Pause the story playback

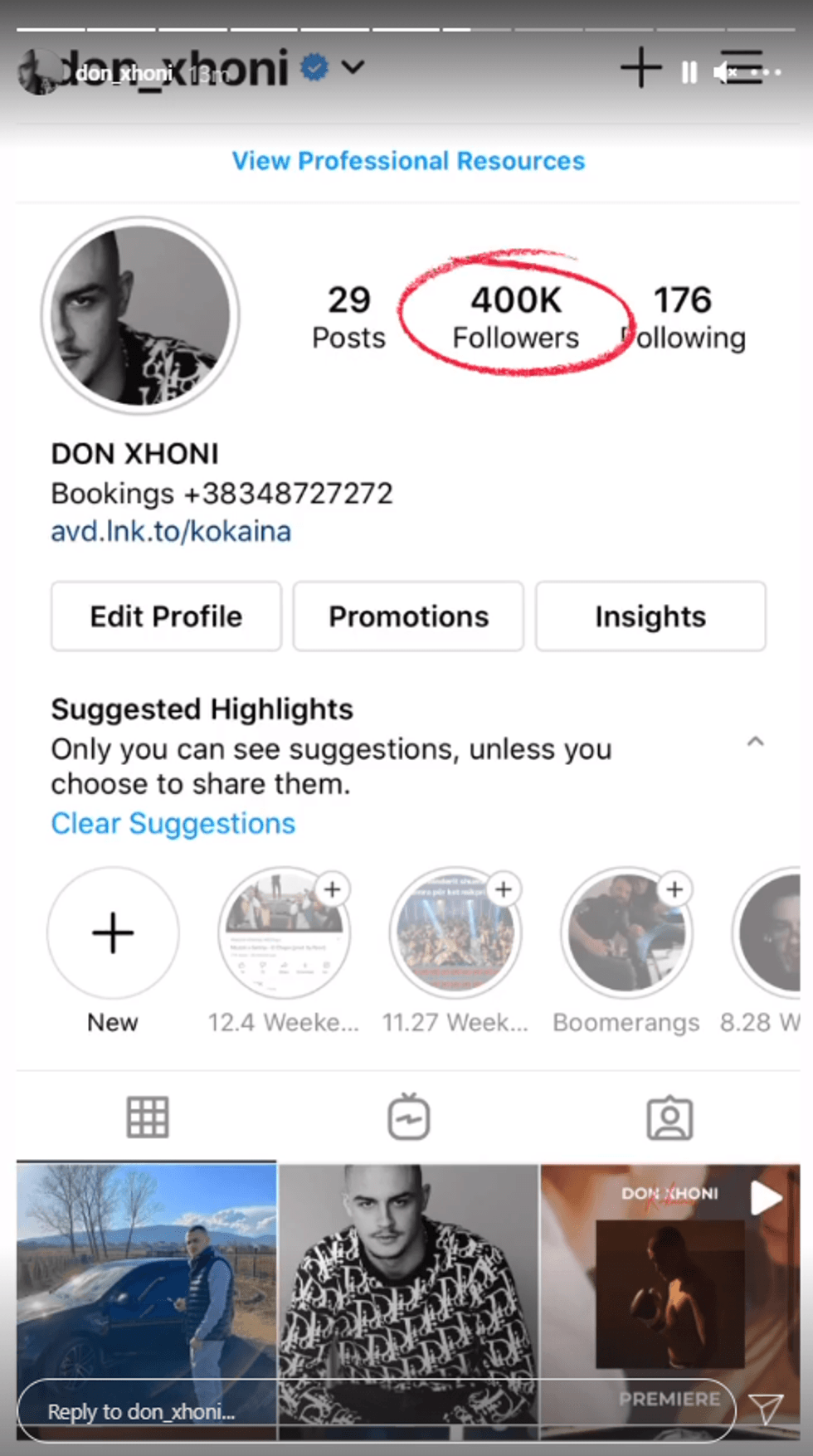689,73
